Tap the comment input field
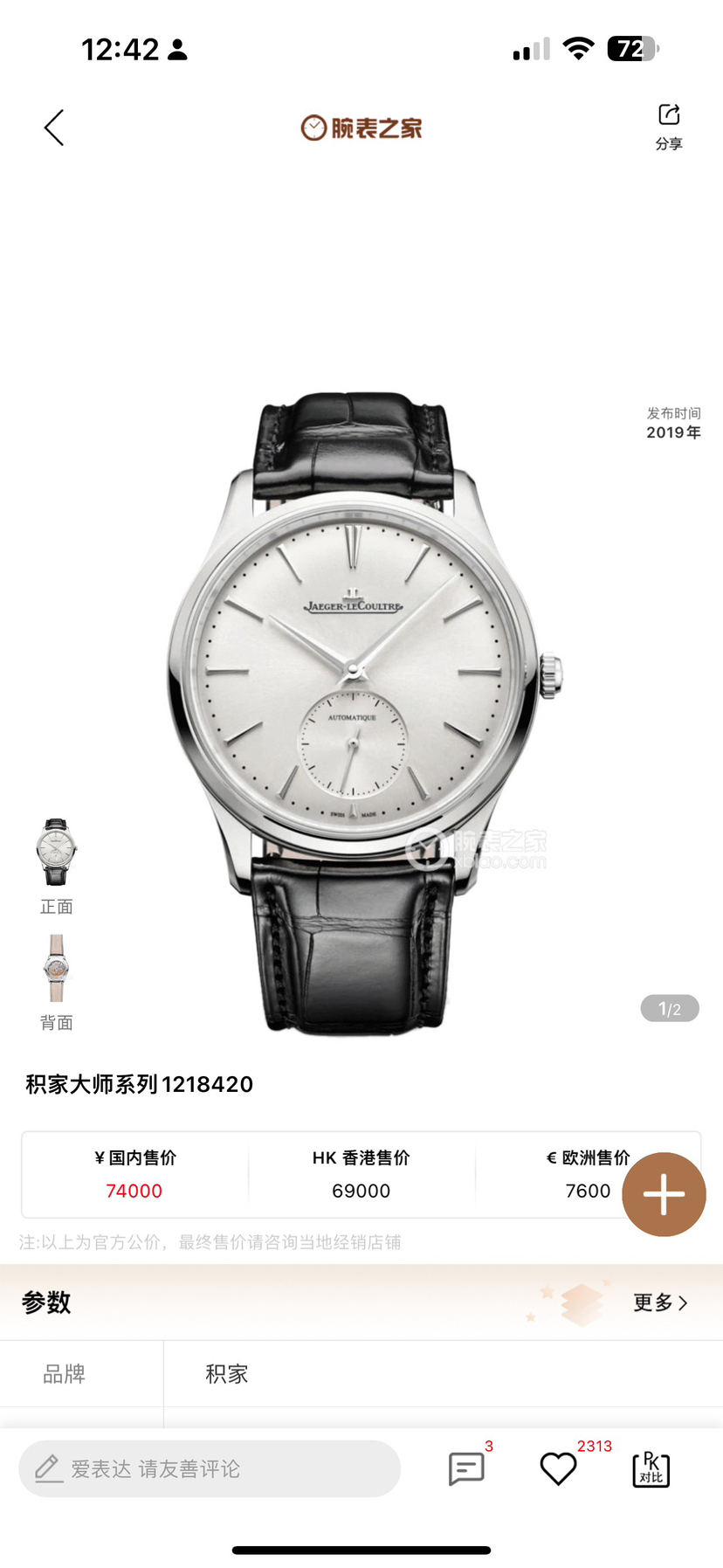 [210, 1468]
